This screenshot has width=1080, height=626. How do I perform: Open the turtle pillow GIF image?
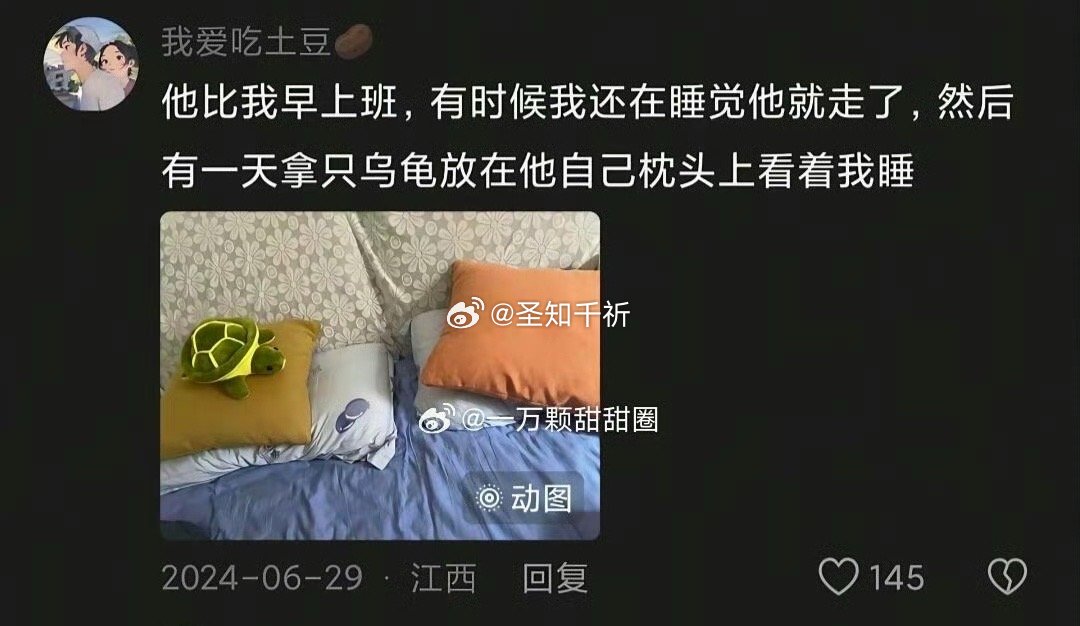[380, 375]
